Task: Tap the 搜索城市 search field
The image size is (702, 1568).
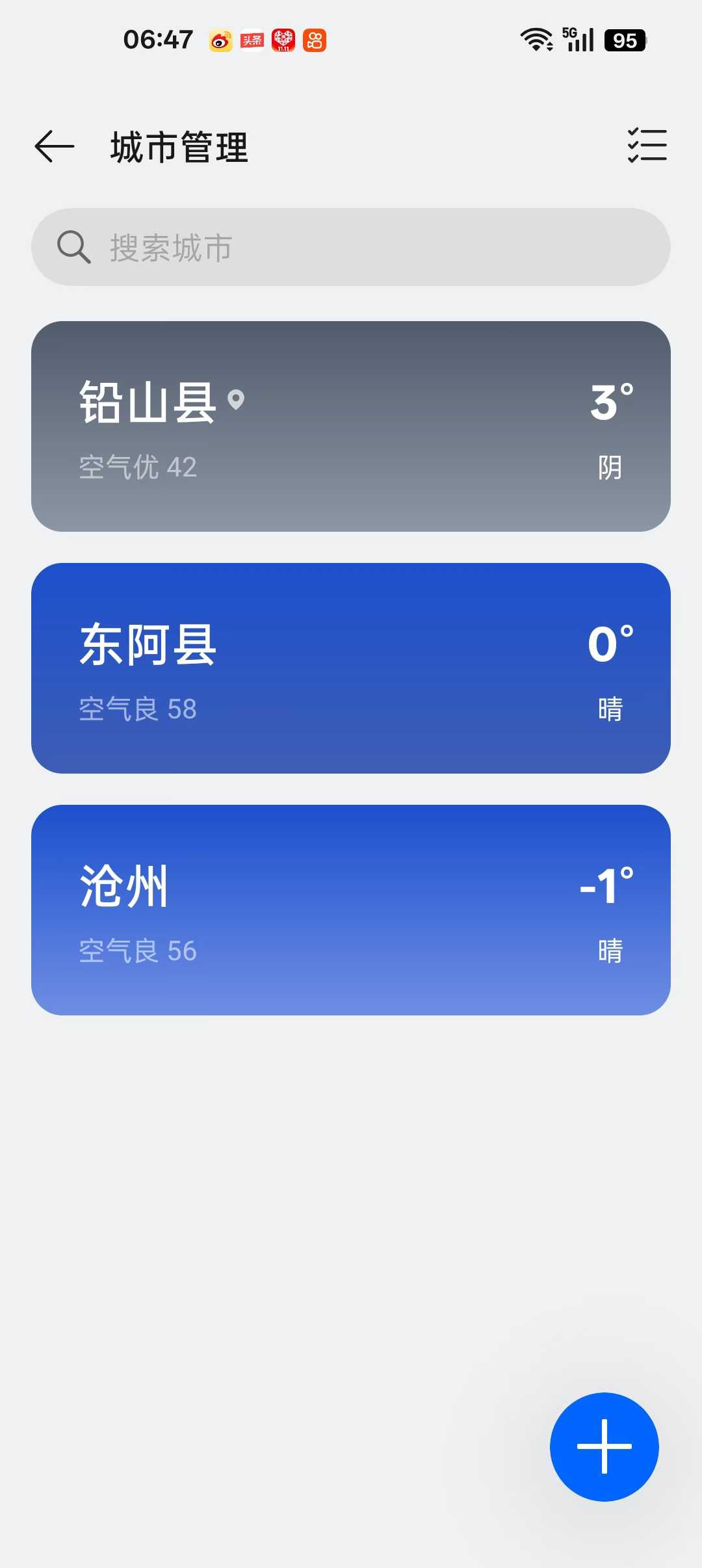Action: [351, 247]
